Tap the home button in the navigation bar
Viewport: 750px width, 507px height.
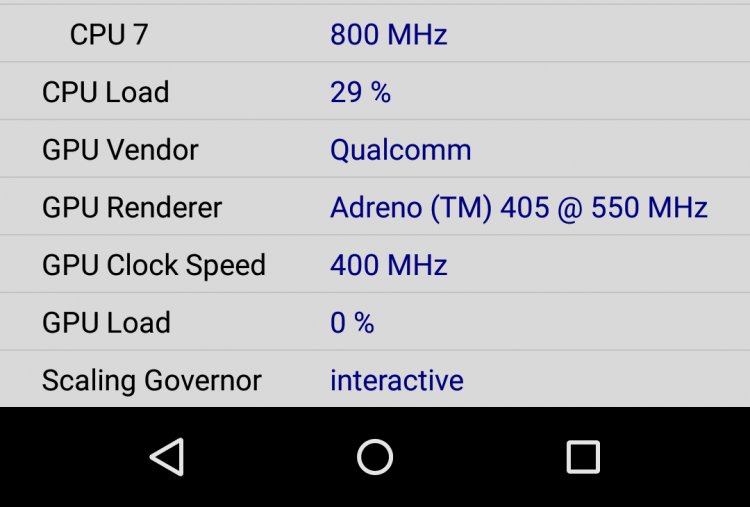[x=375, y=457]
